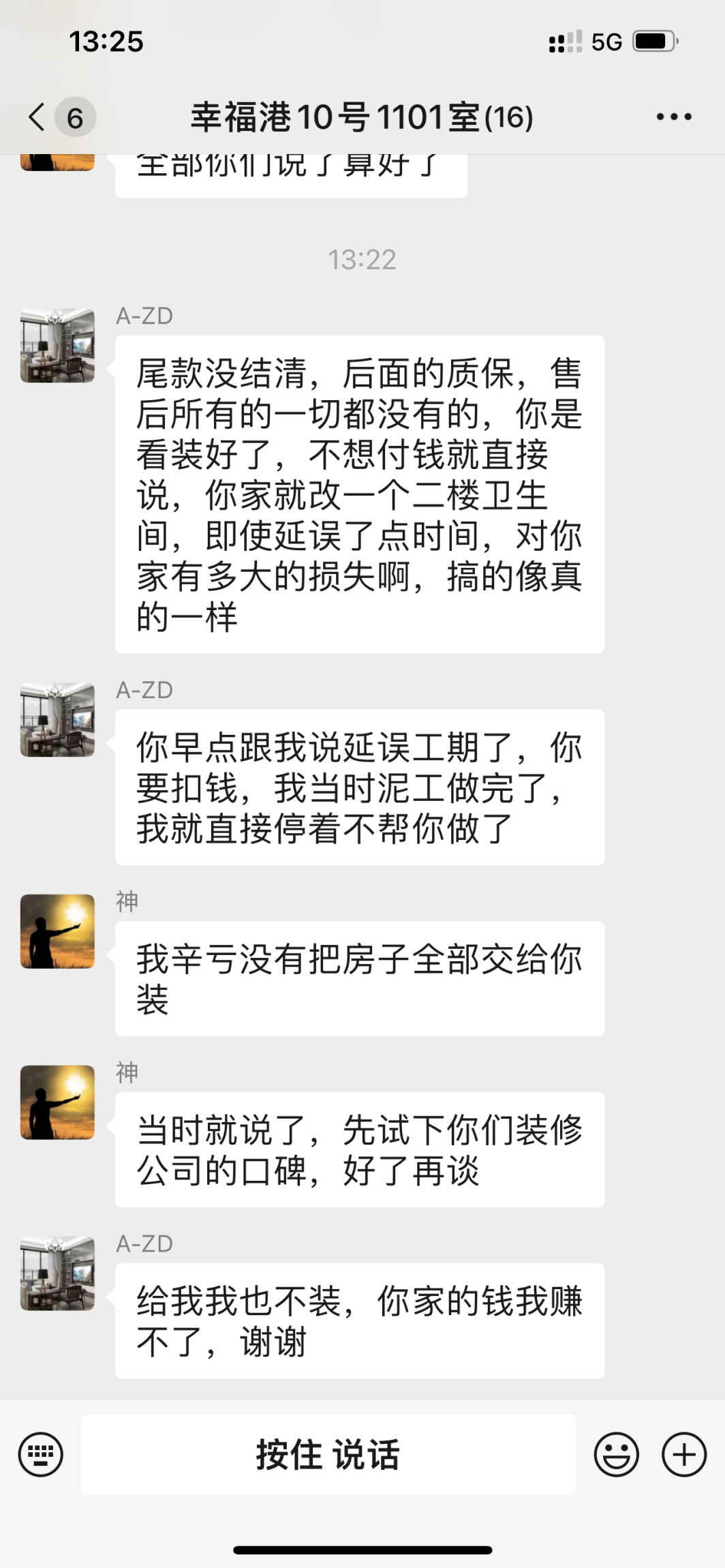
Task: Go back to the chat list
Action: (x=37, y=117)
